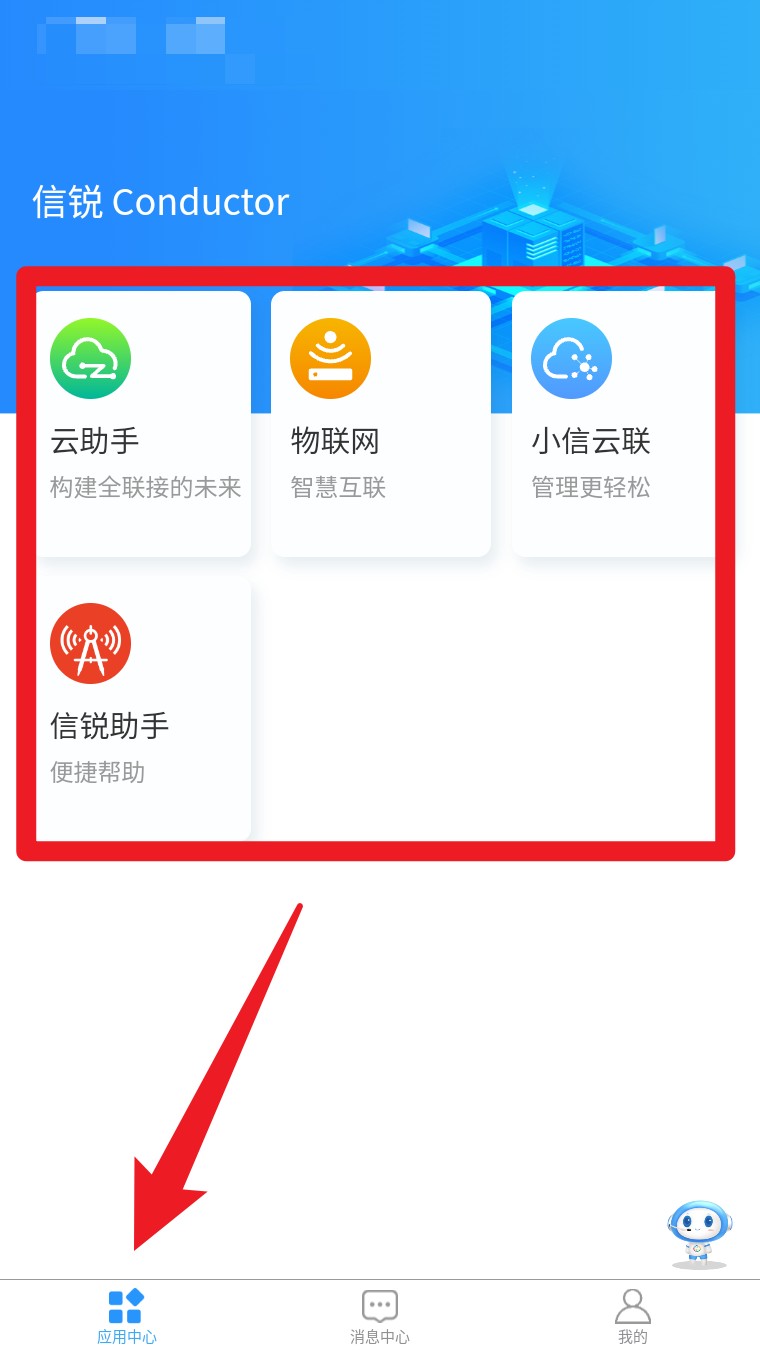Screen dimensions: 760x1355
Task: Launch 小信云联 management card
Action: [x=612, y=424]
